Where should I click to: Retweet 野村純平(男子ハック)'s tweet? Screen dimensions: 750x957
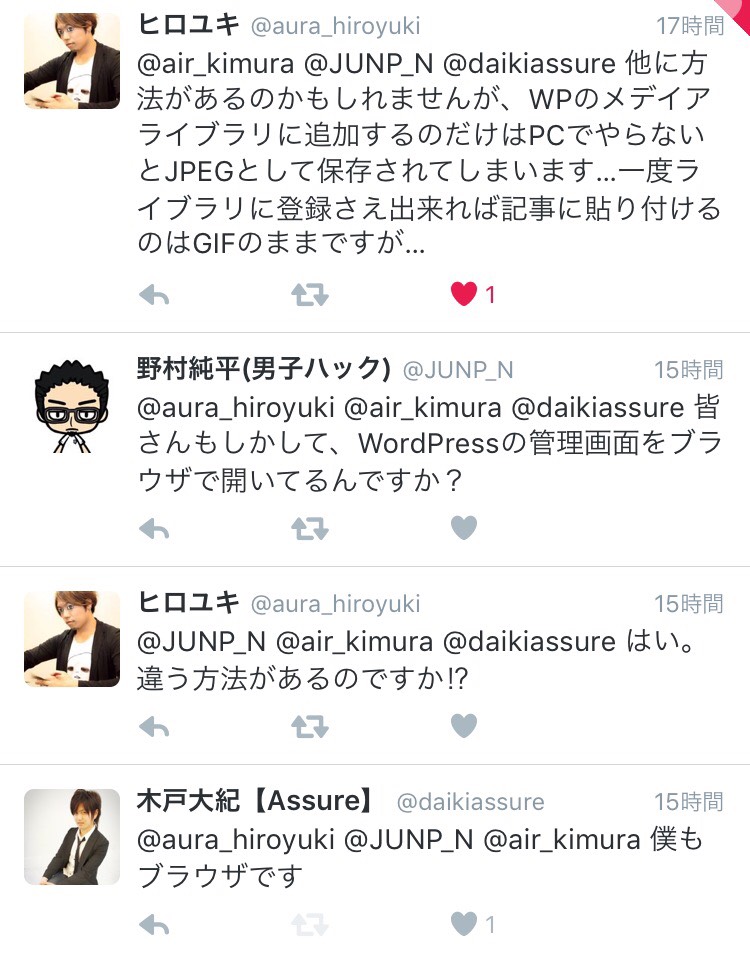point(310,528)
